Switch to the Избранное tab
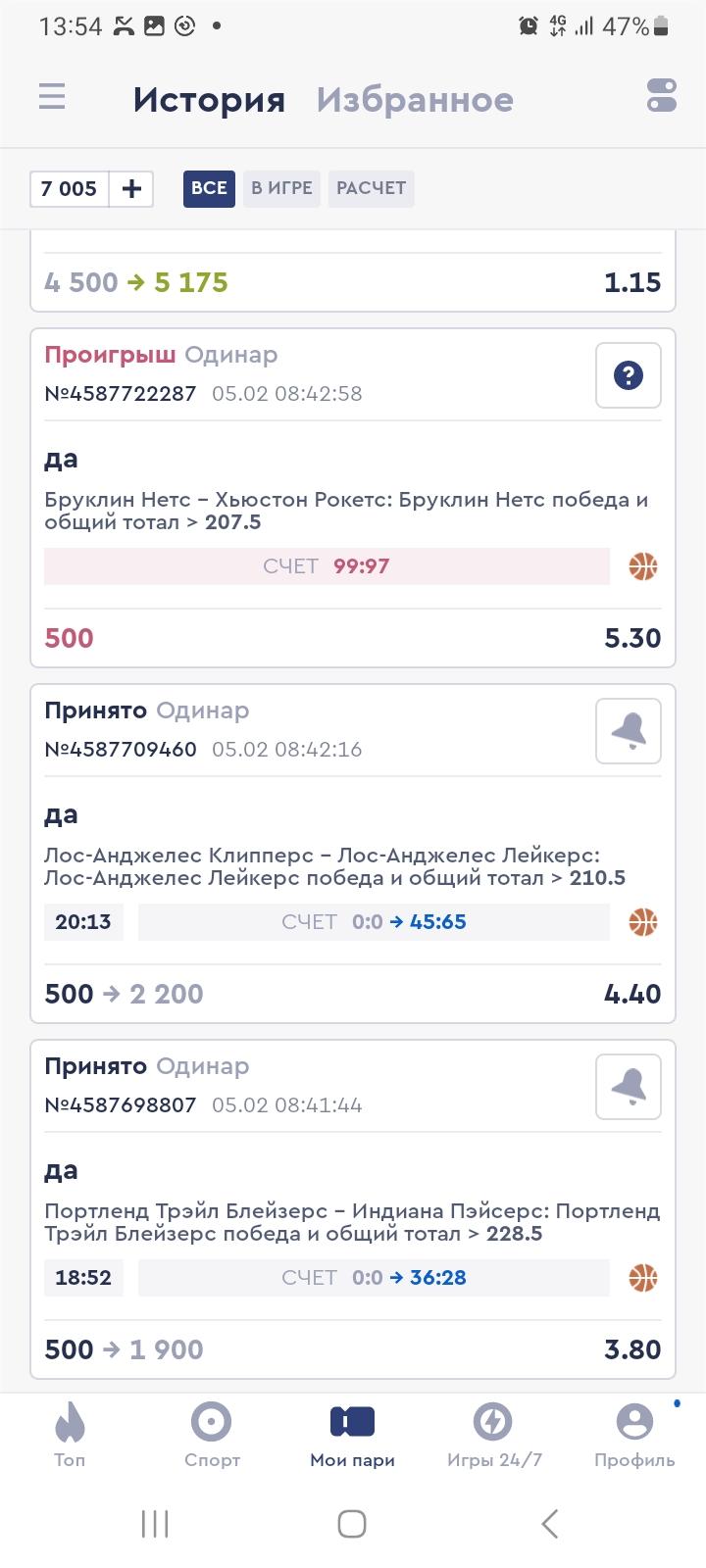 pyautogui.click(x=415, y=99)
